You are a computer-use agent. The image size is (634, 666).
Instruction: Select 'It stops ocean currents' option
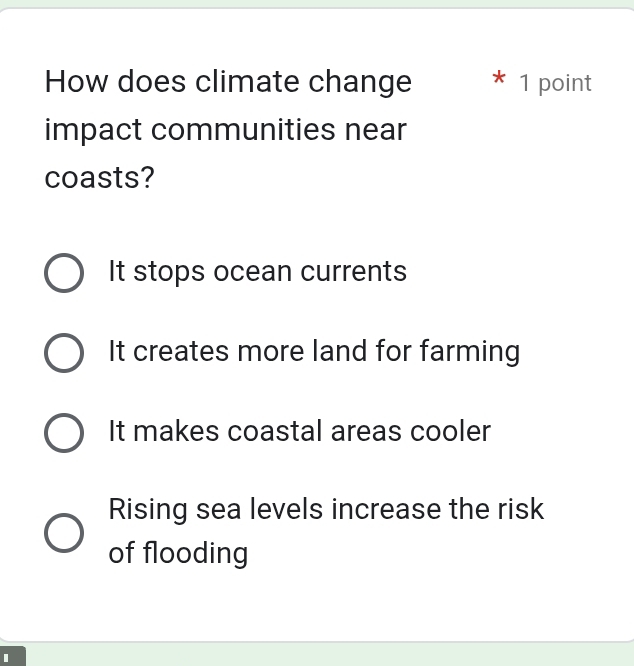pyautogui.click(x=64, y=274)
